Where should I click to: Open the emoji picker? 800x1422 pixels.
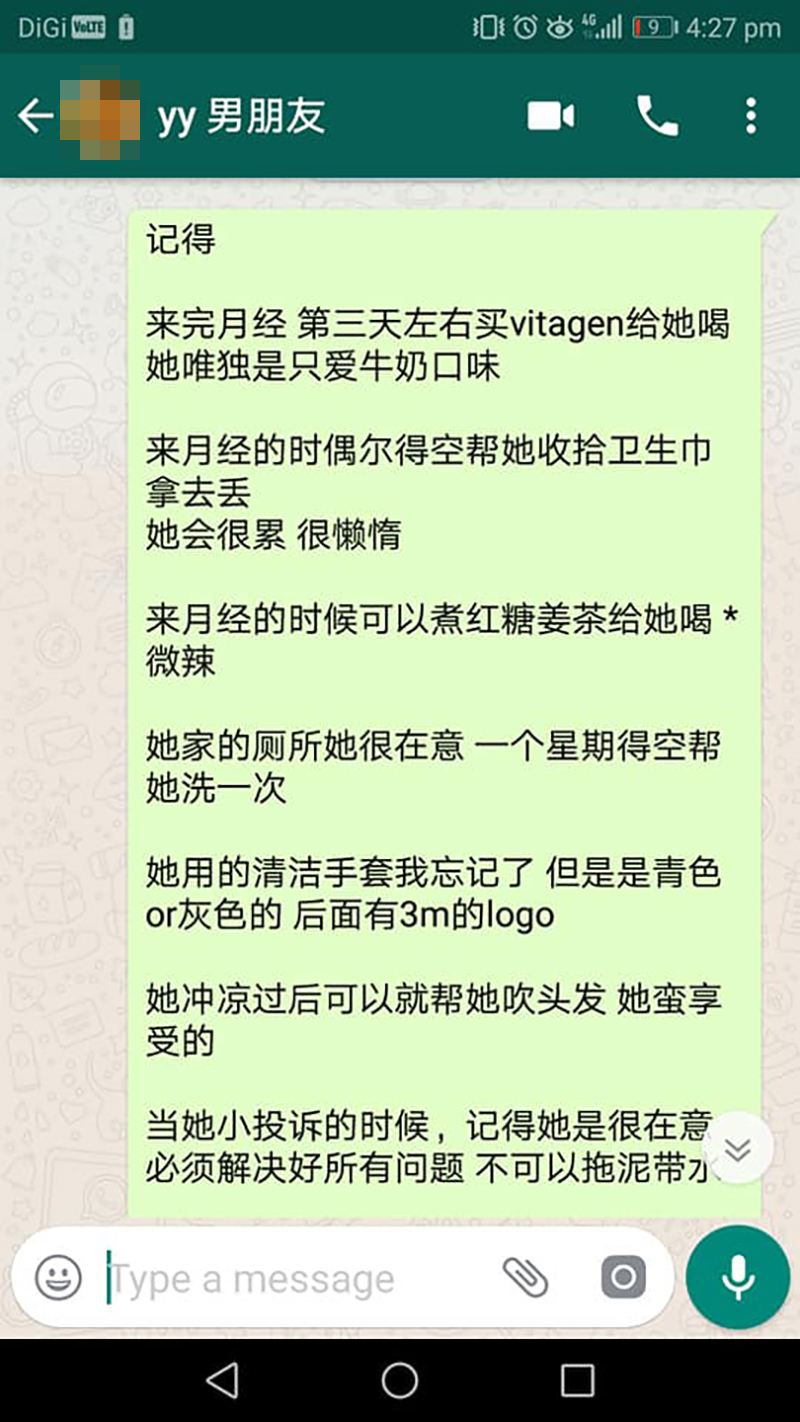[x=58, y=1277]
